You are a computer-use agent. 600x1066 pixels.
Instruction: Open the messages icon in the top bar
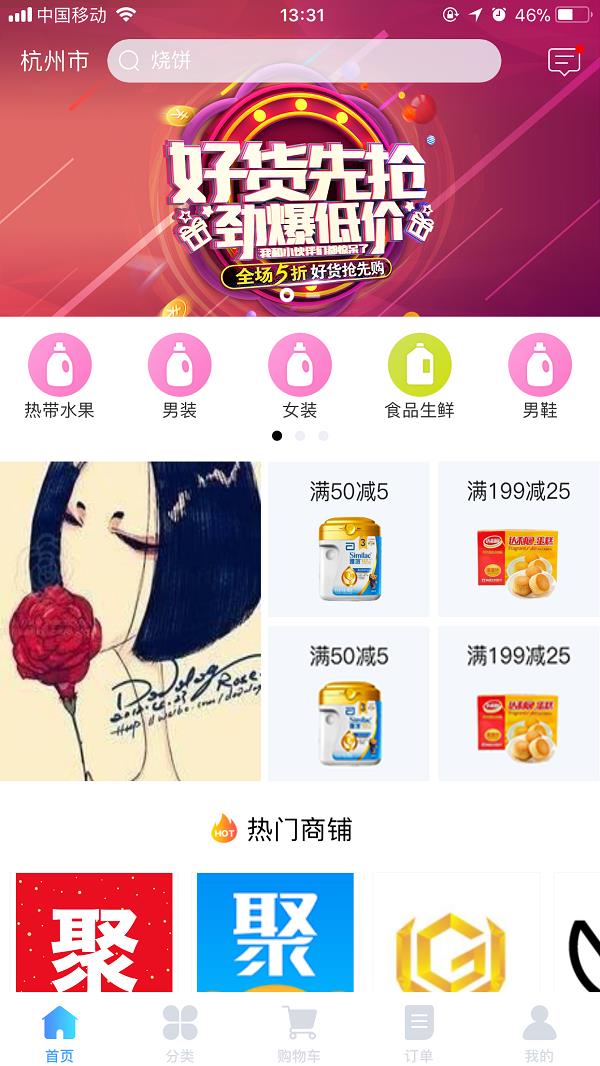point(564,61)
